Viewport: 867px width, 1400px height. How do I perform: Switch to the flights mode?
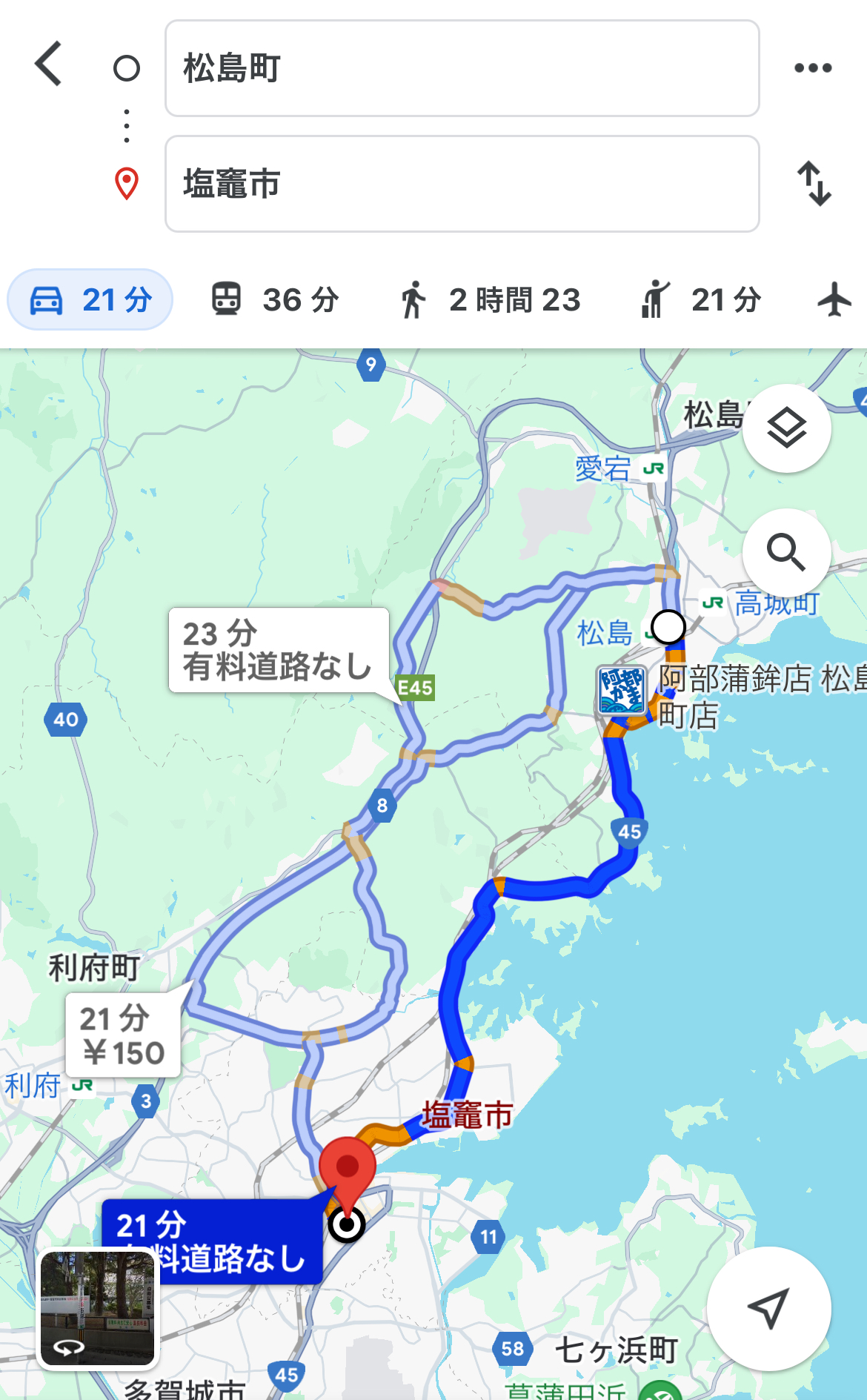[835, 300]
